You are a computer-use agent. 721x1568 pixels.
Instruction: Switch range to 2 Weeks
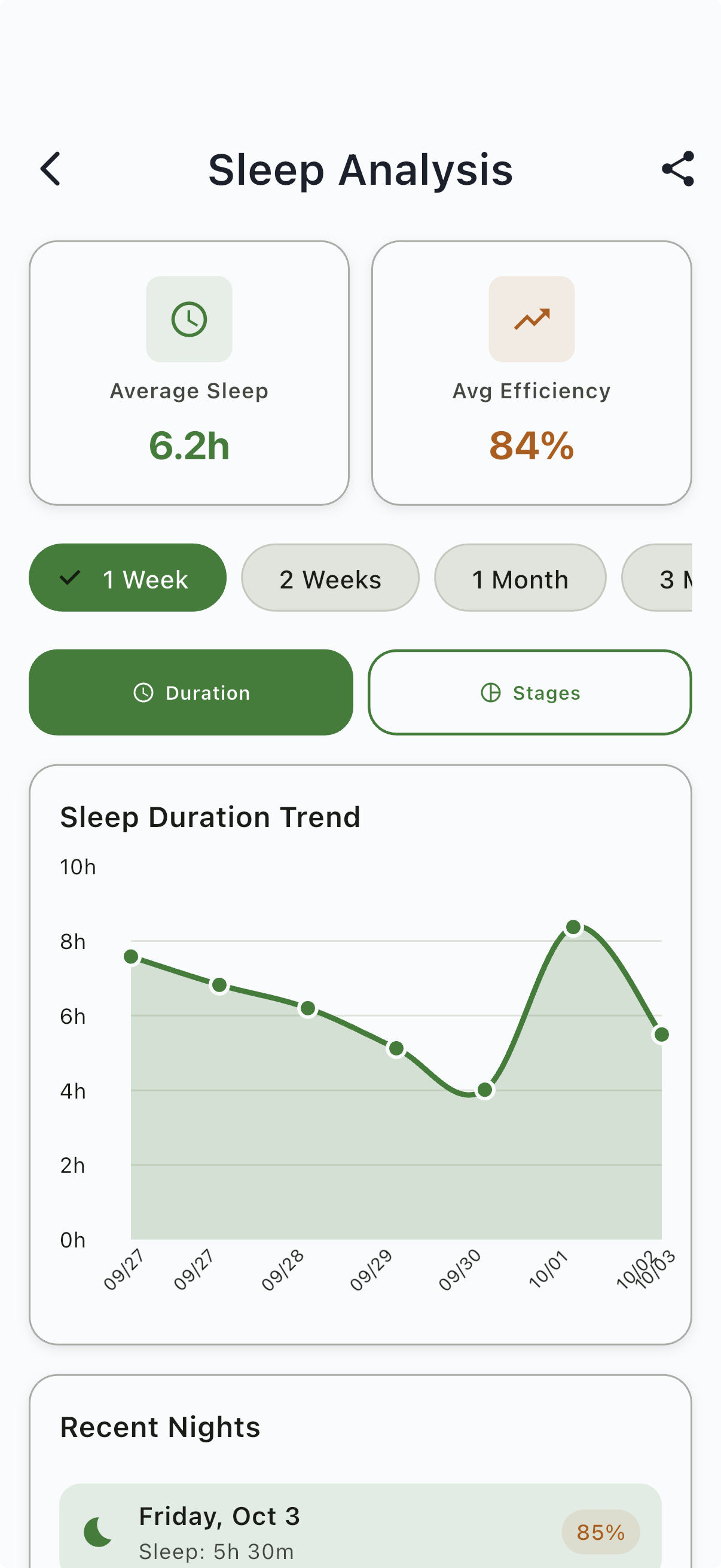tap(330, 578)
